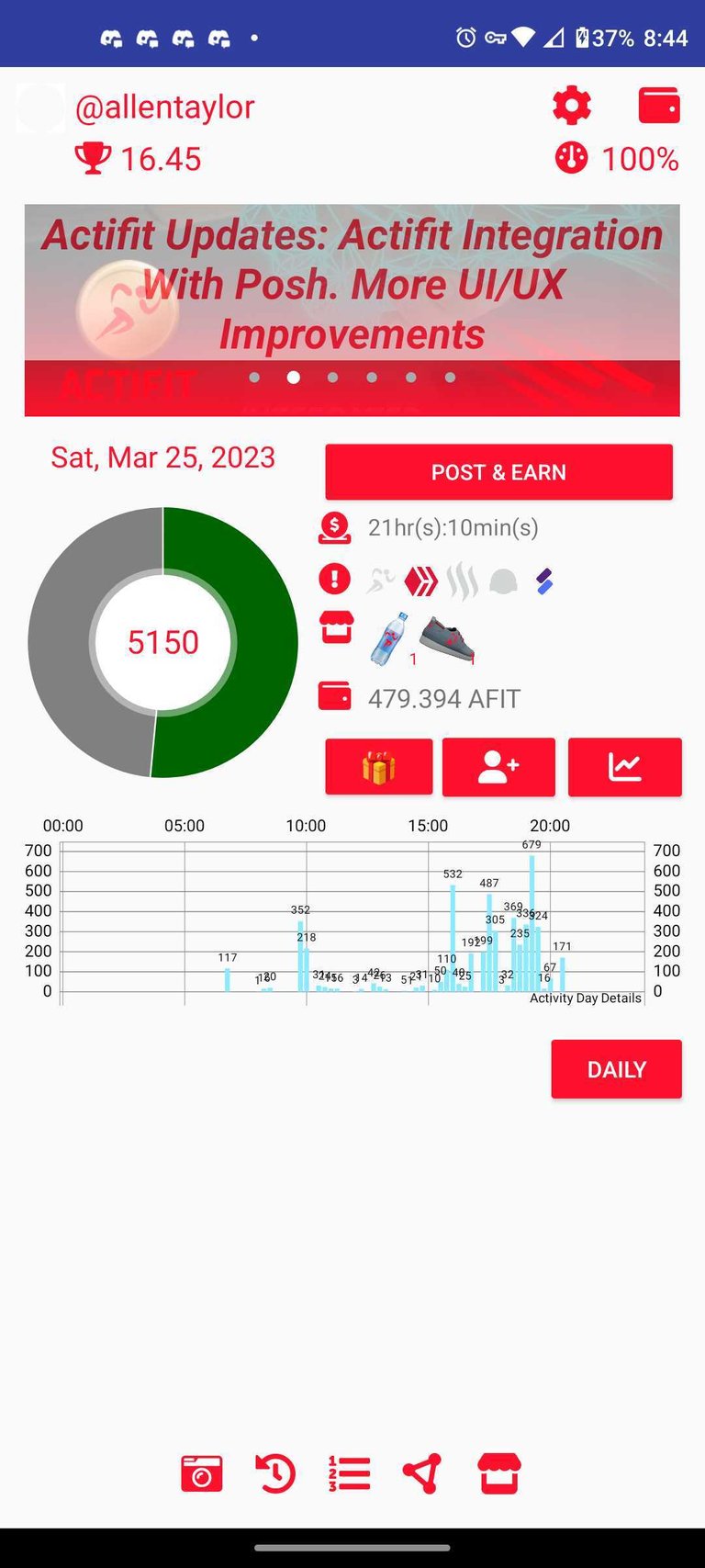Open settings via the gear icon

tap(572, 106)
